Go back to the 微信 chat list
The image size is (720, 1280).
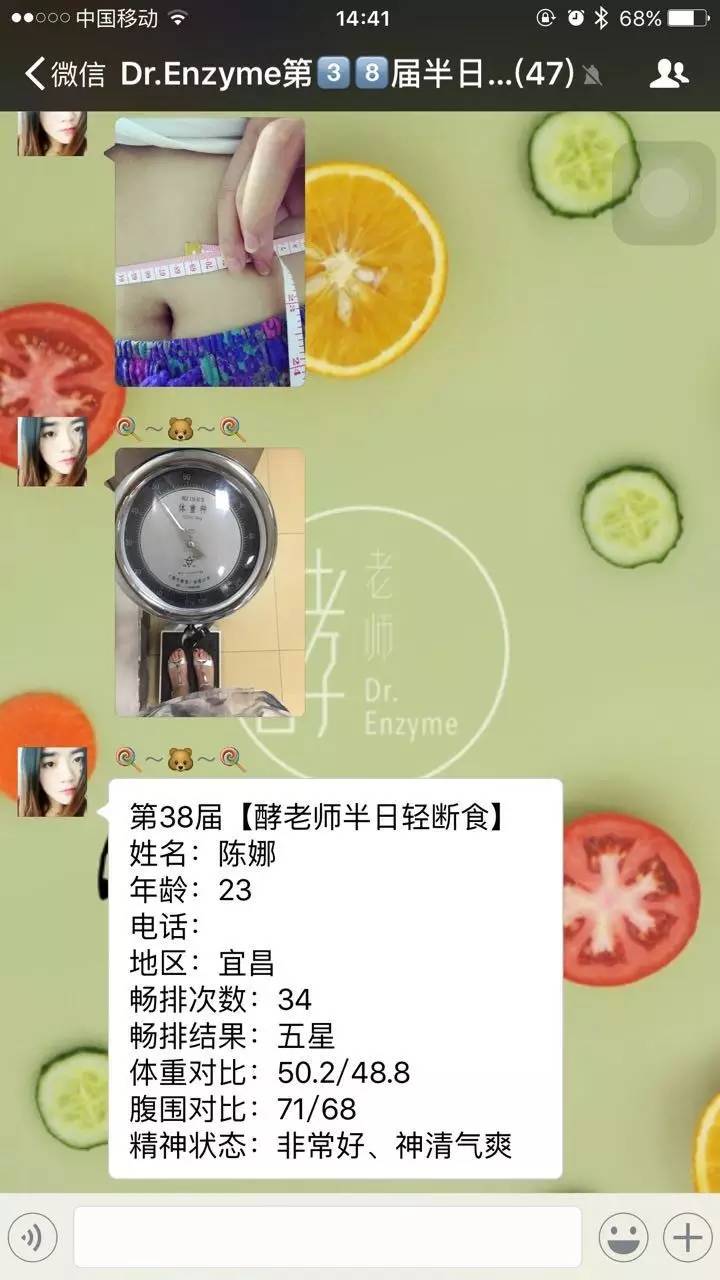point(62,74)
